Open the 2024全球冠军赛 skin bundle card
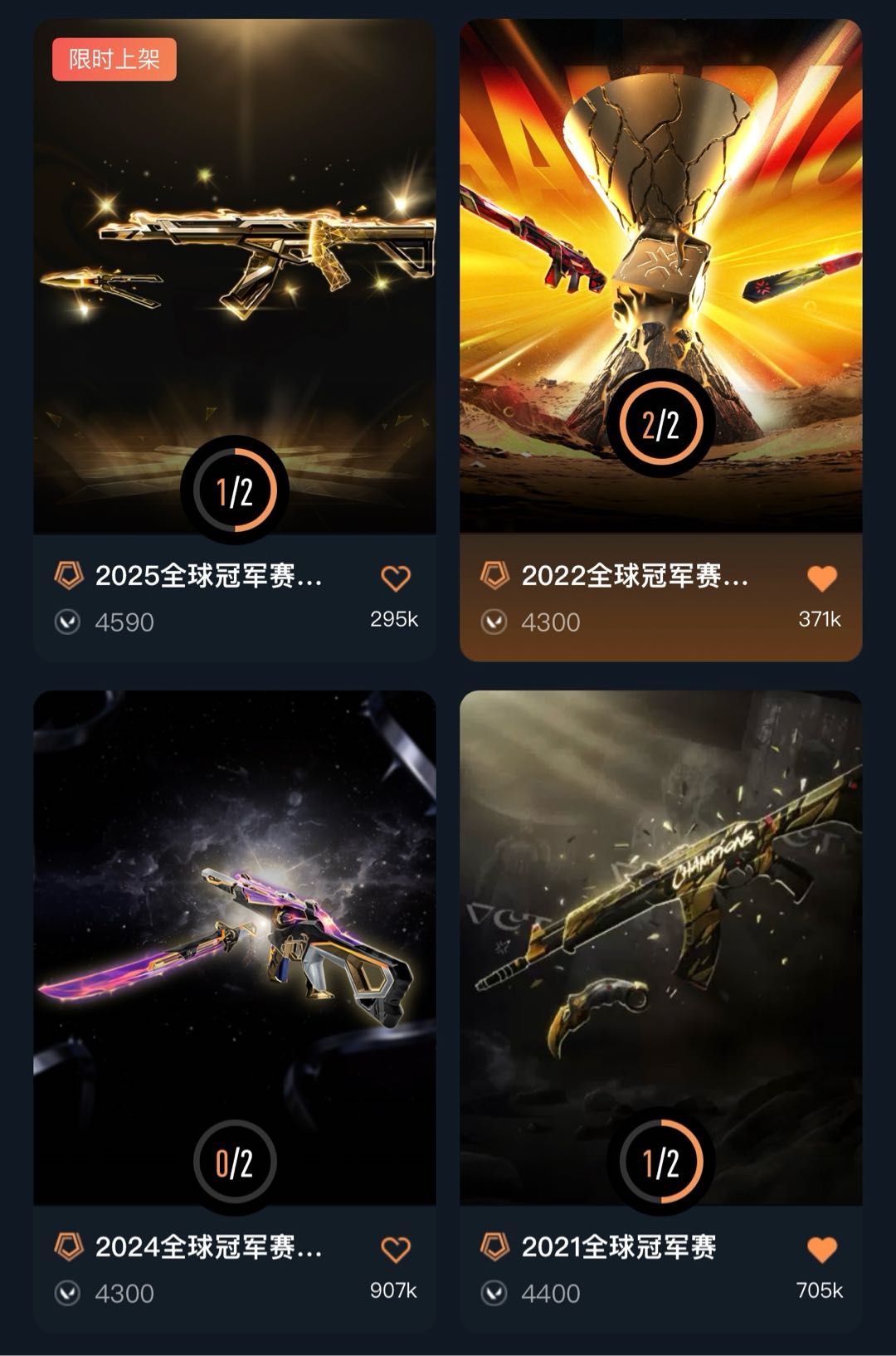Image resolution: width=896 pixels, height=1356 pixels. pos(234,946)
